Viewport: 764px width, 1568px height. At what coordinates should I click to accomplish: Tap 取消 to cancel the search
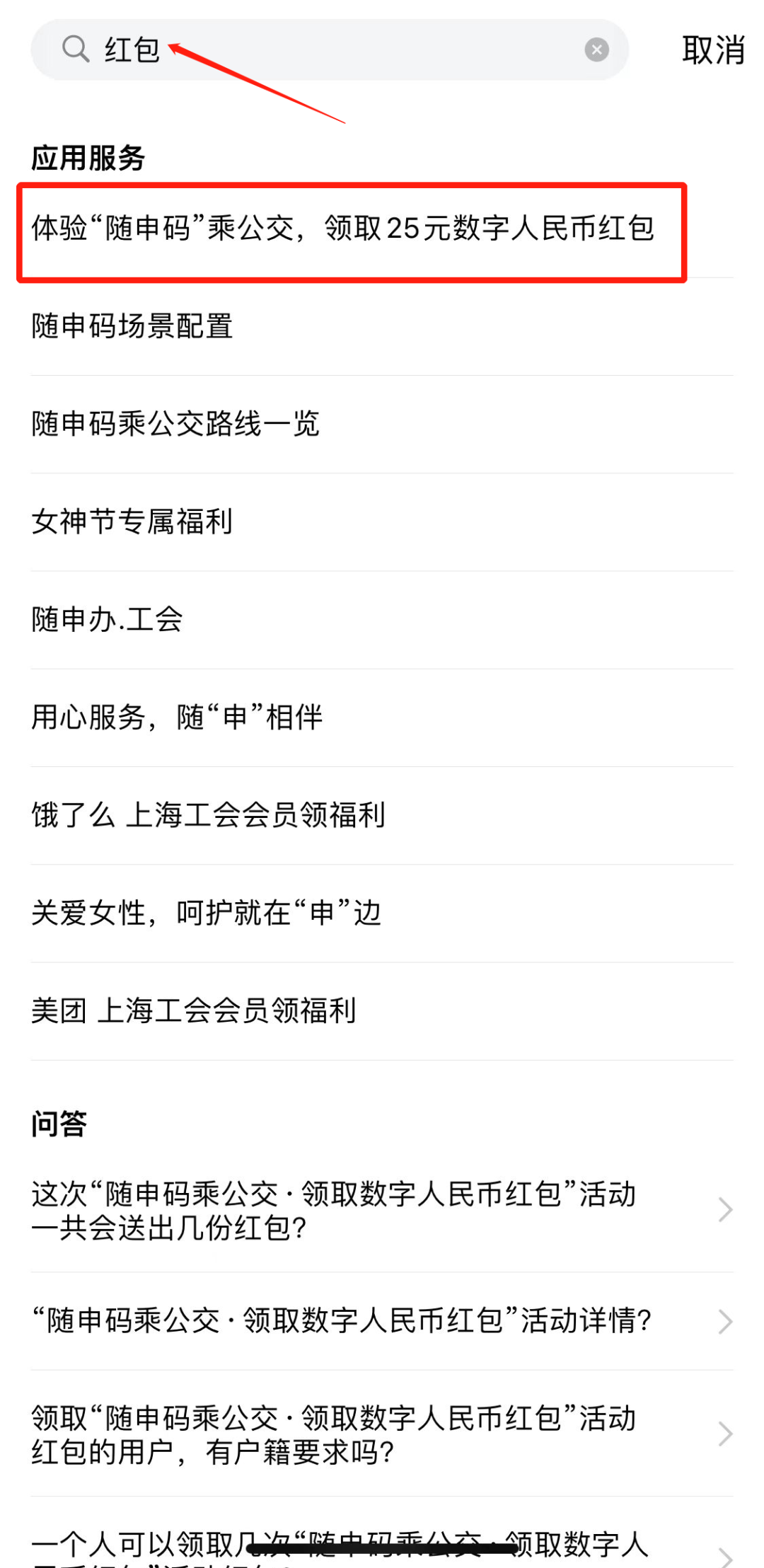(713, 50)
